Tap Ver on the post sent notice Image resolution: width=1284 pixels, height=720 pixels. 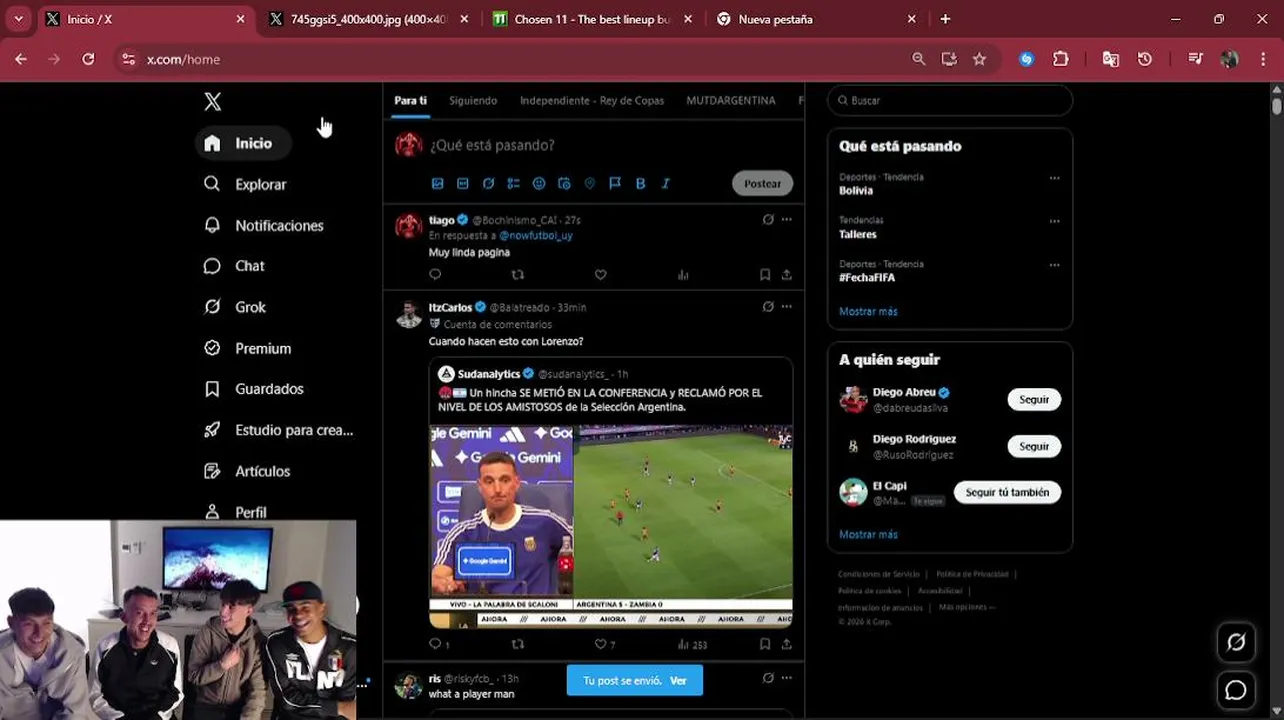[678, 680]
